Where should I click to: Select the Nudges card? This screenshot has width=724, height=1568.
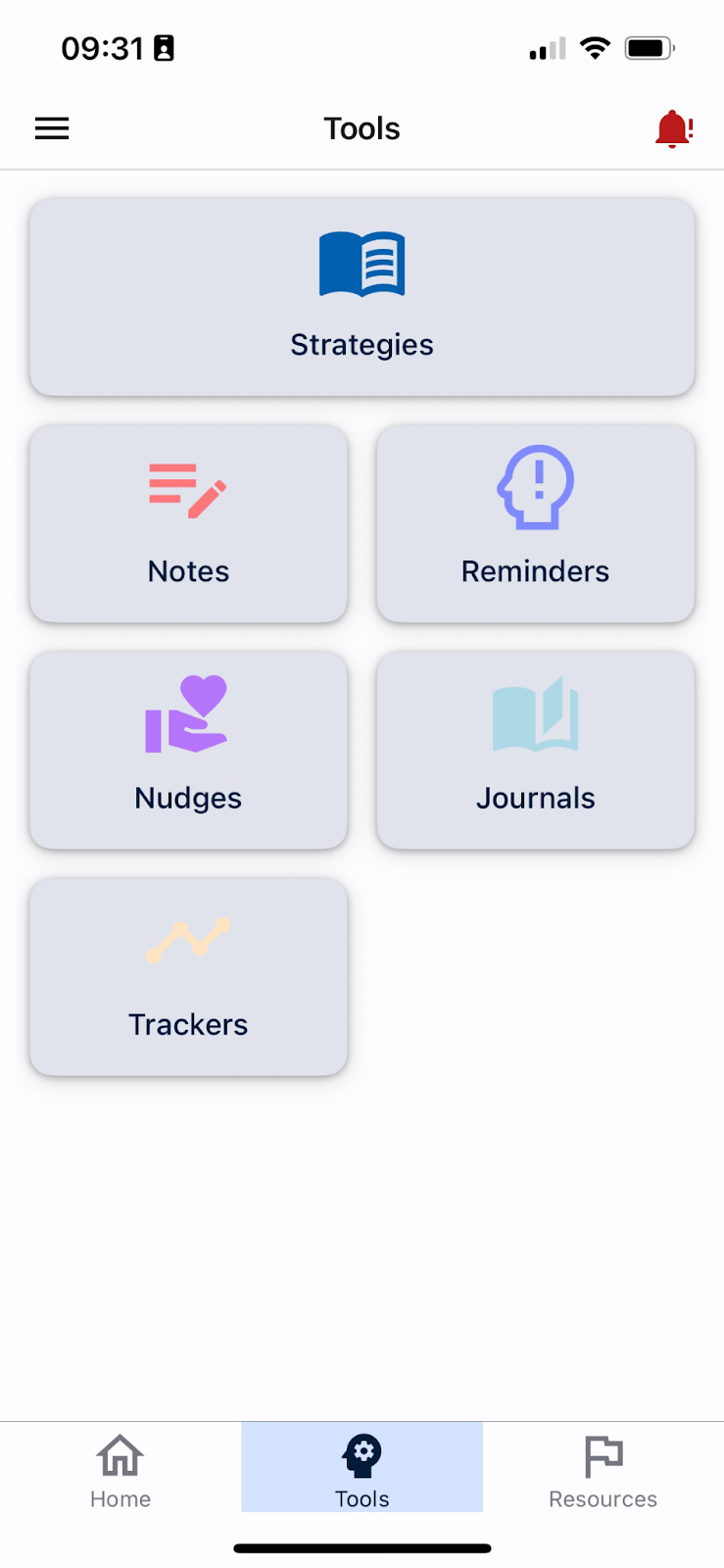point(189,751)
